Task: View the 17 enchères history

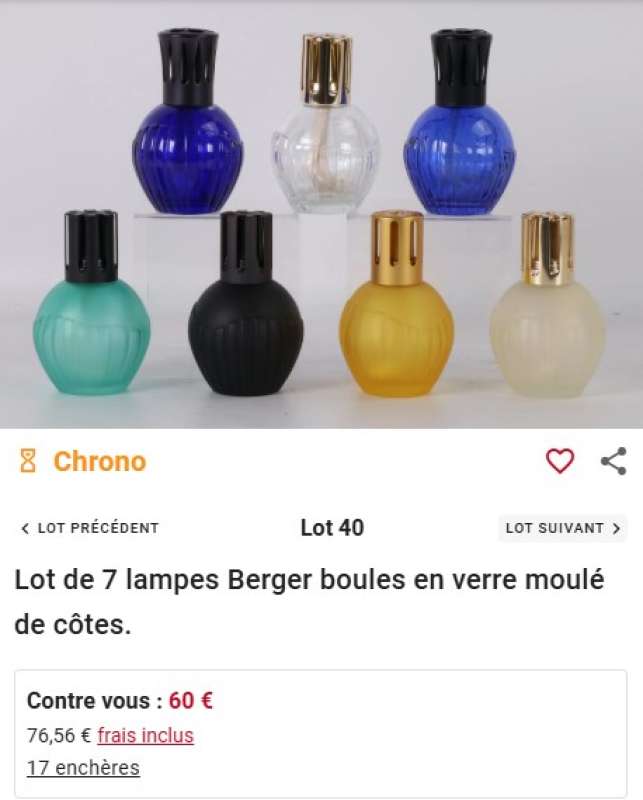Action: tap(83, 768)
